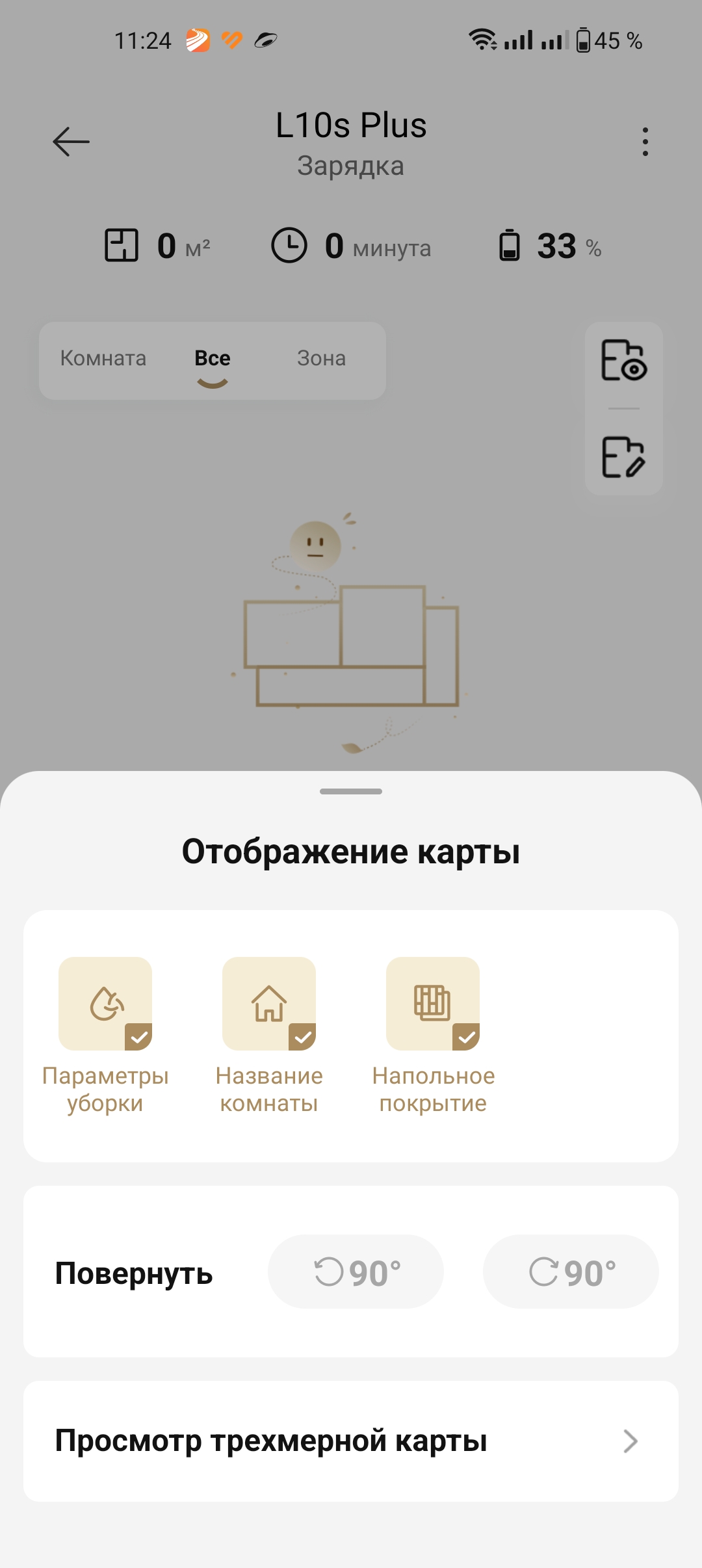Rotate map 90° counterclockwise
Image resolution: width=702 pixels, height=1568 pixels.
(x=356, y=1272)
